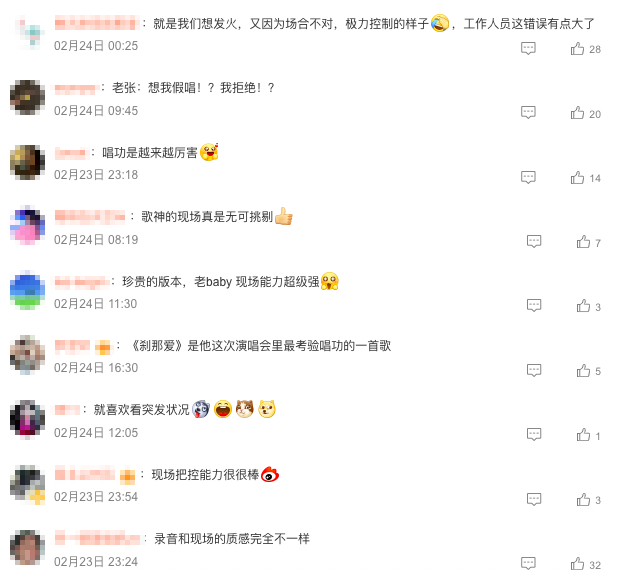This screenshot has height=577, width=618.
Task: Reply to the comment about 工作人员这错误
Action: pos(528,49)
